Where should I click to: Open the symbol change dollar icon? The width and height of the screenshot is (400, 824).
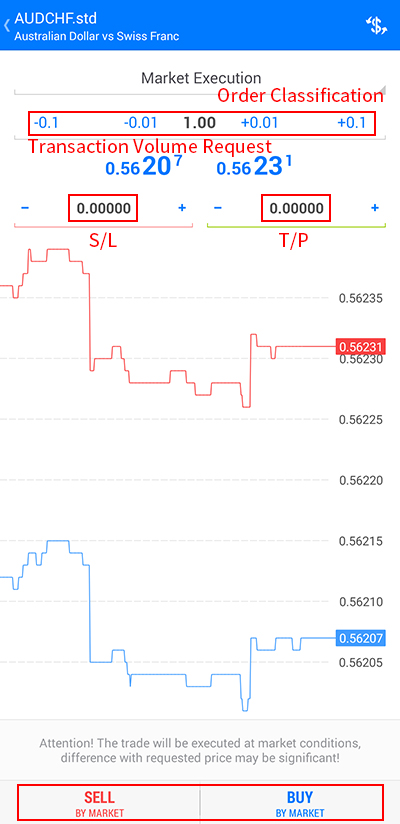coord(376,25)
